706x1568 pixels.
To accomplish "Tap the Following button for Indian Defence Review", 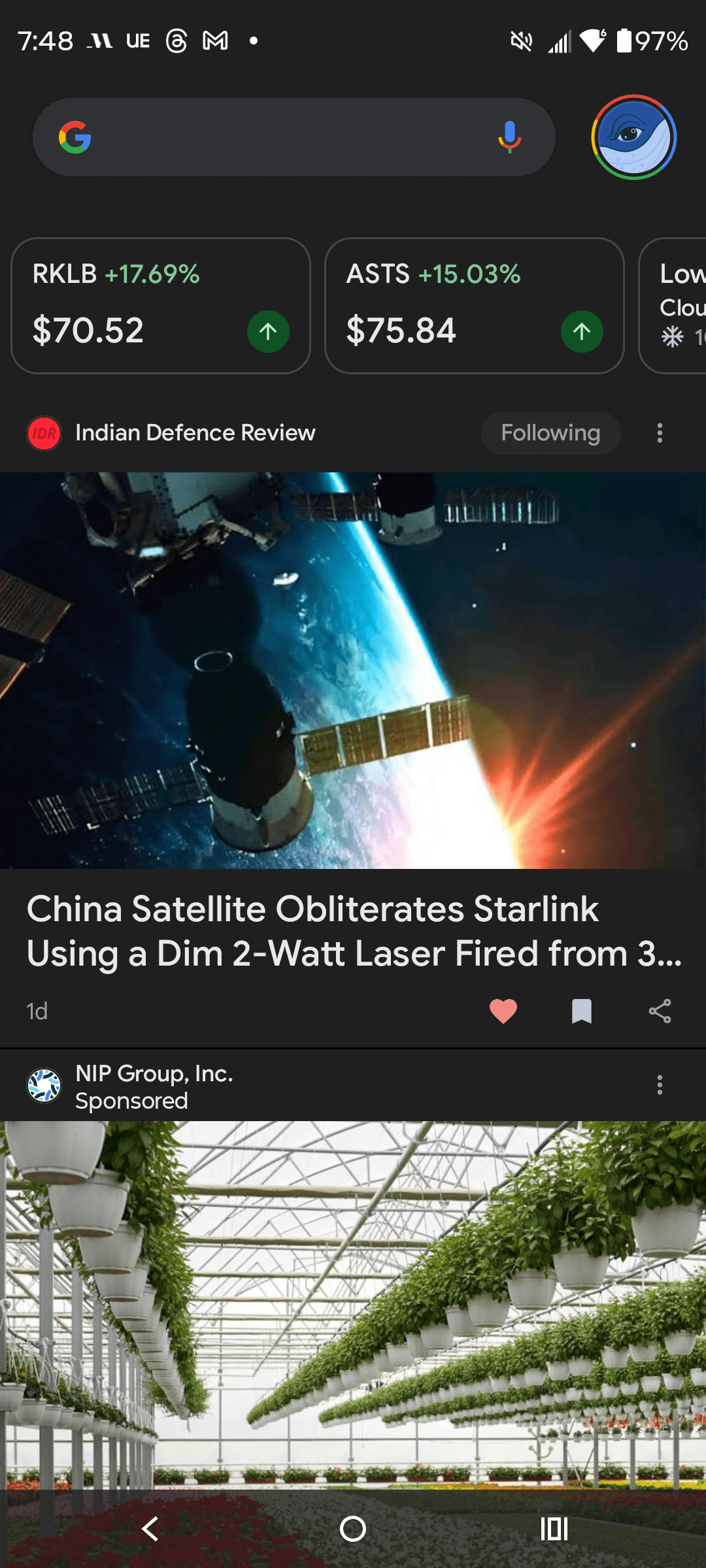I will pyautogui.click(x=550, y=433).
